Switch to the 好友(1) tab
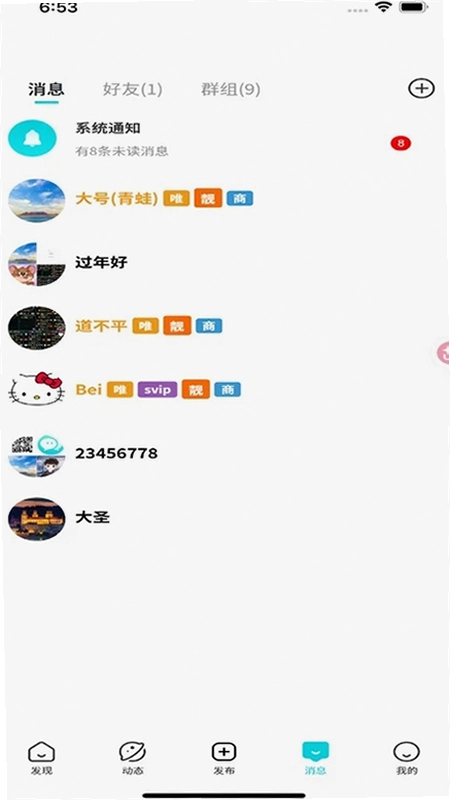The height and width of the screenshot is (800, 450). click(x=133, y=90)
